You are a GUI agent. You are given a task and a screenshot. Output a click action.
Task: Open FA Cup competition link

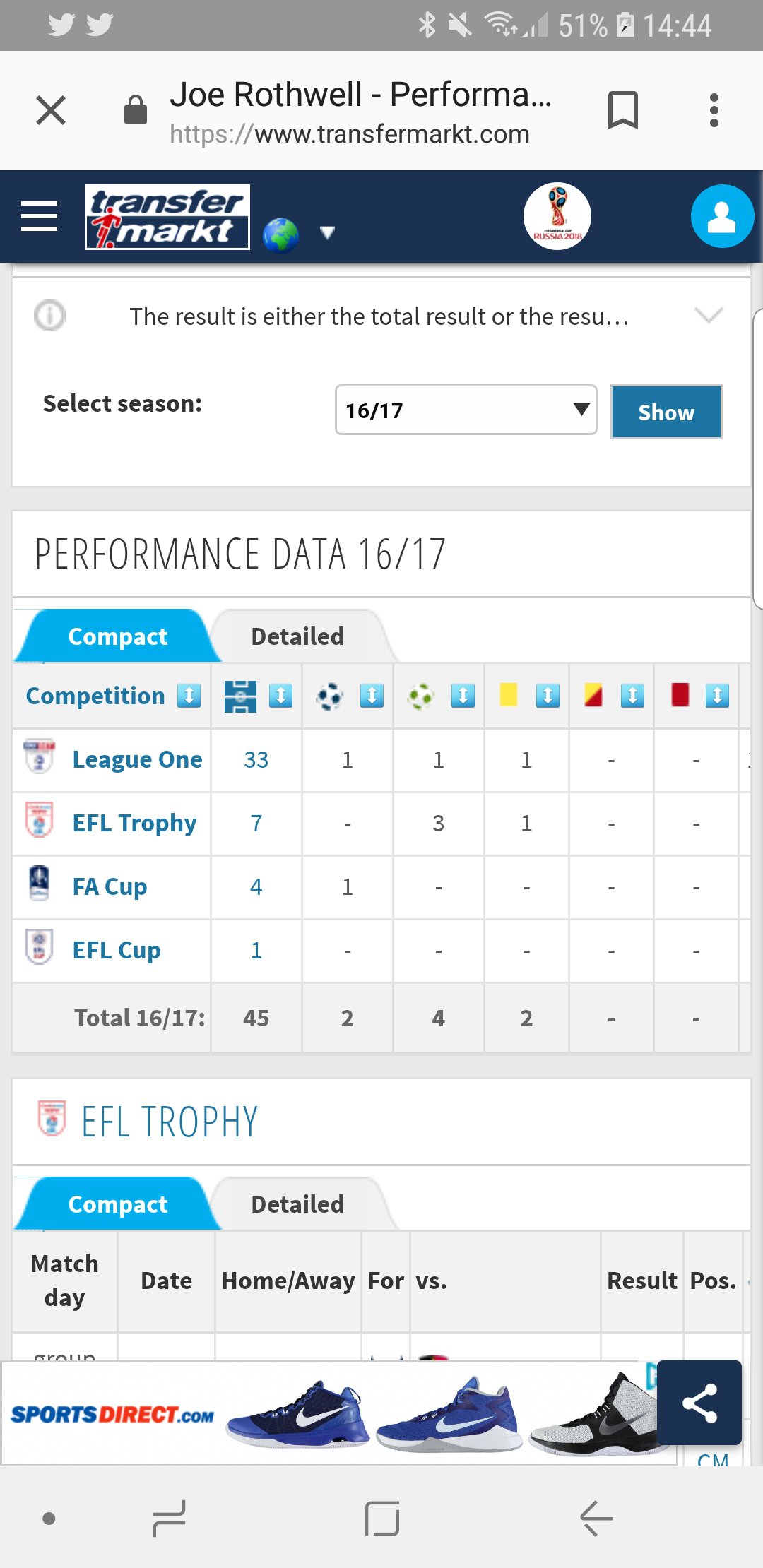(x=110, y=886)
